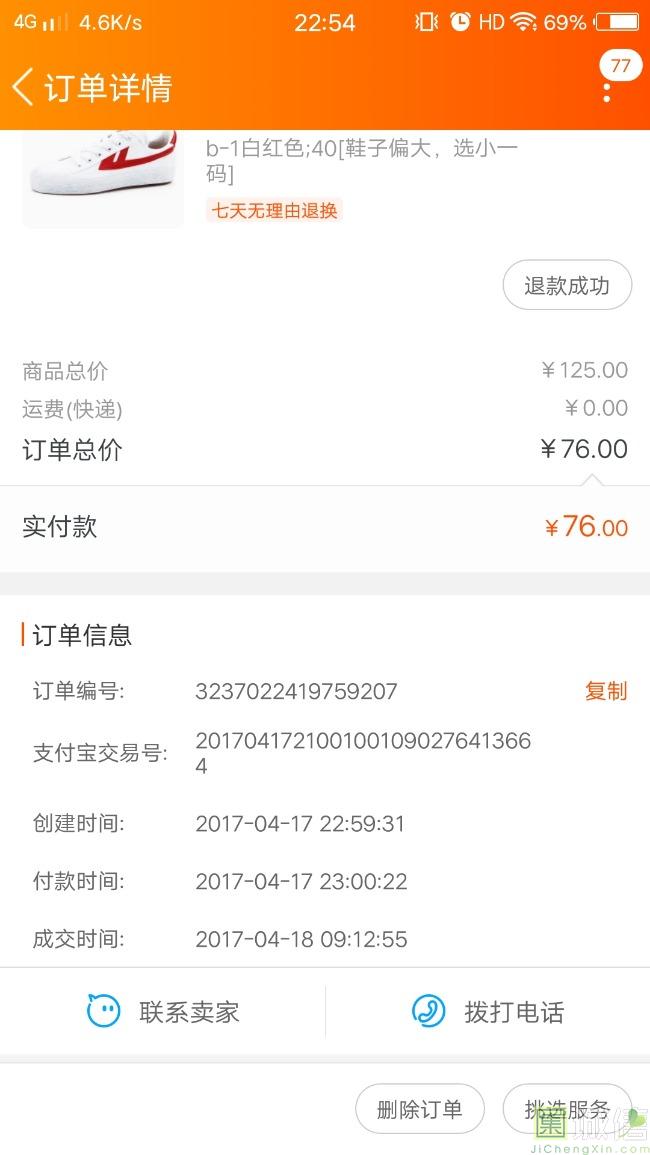This screenshot has width=650, height=1155.
Task: Open the overflow menu with 77 badge
Action: pyautogui.click(x=607, y=90)
